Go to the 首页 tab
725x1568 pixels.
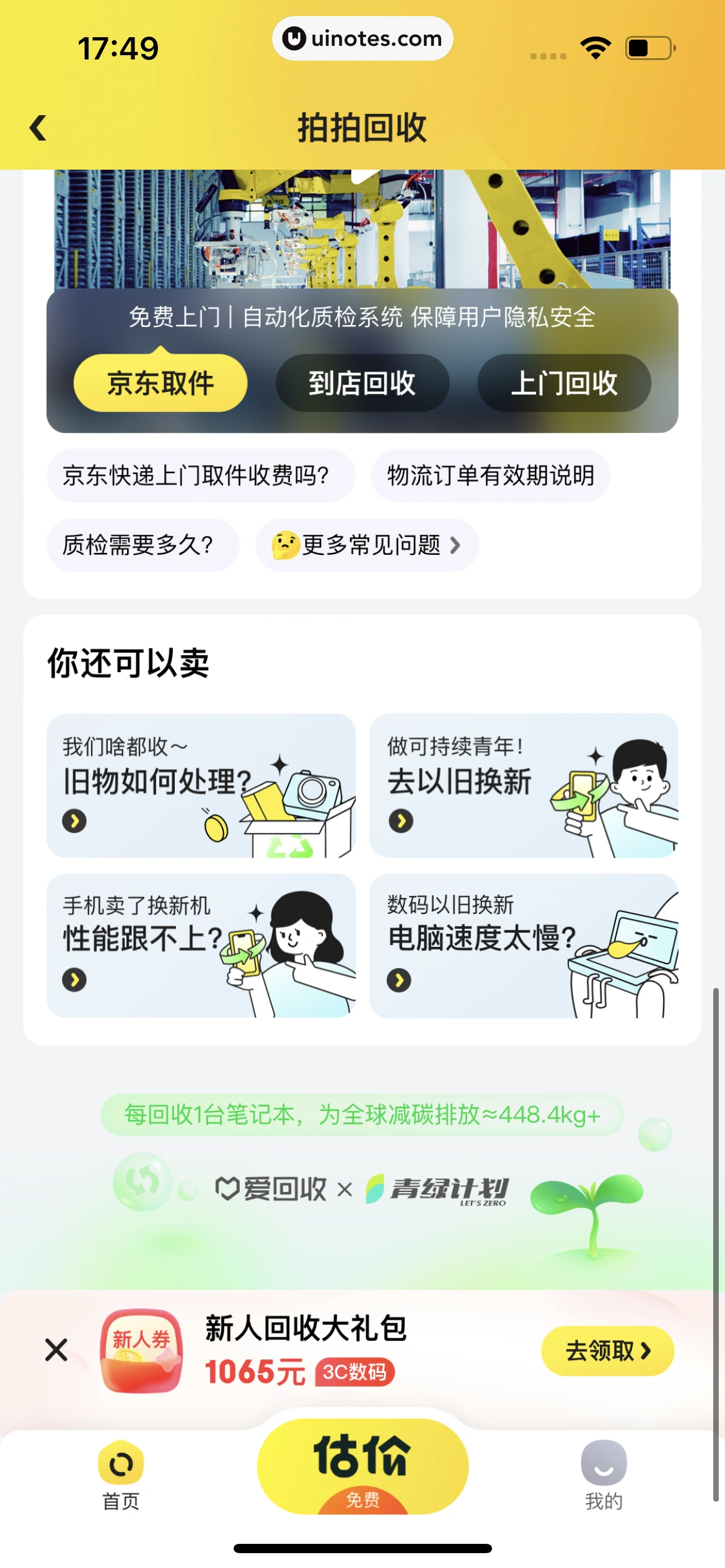pos(121,1474)
